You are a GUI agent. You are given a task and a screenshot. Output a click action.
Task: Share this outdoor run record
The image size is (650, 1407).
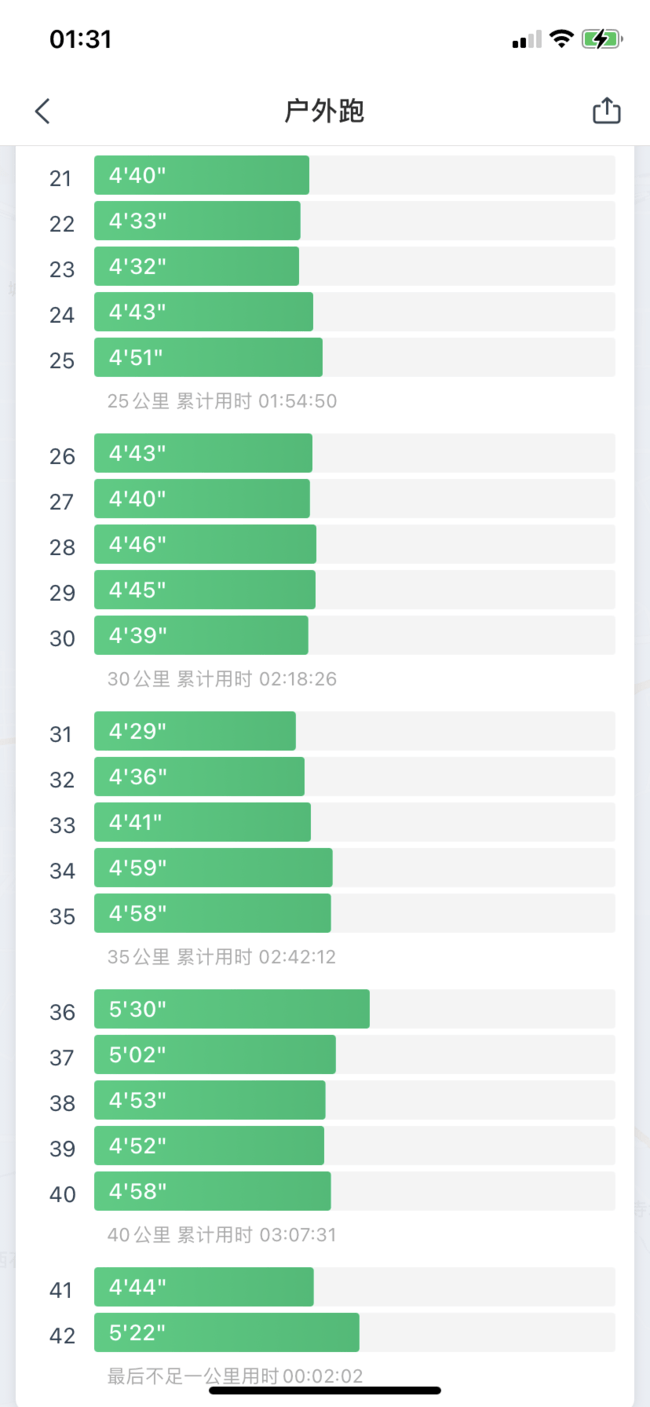click(x=606, y=111)
